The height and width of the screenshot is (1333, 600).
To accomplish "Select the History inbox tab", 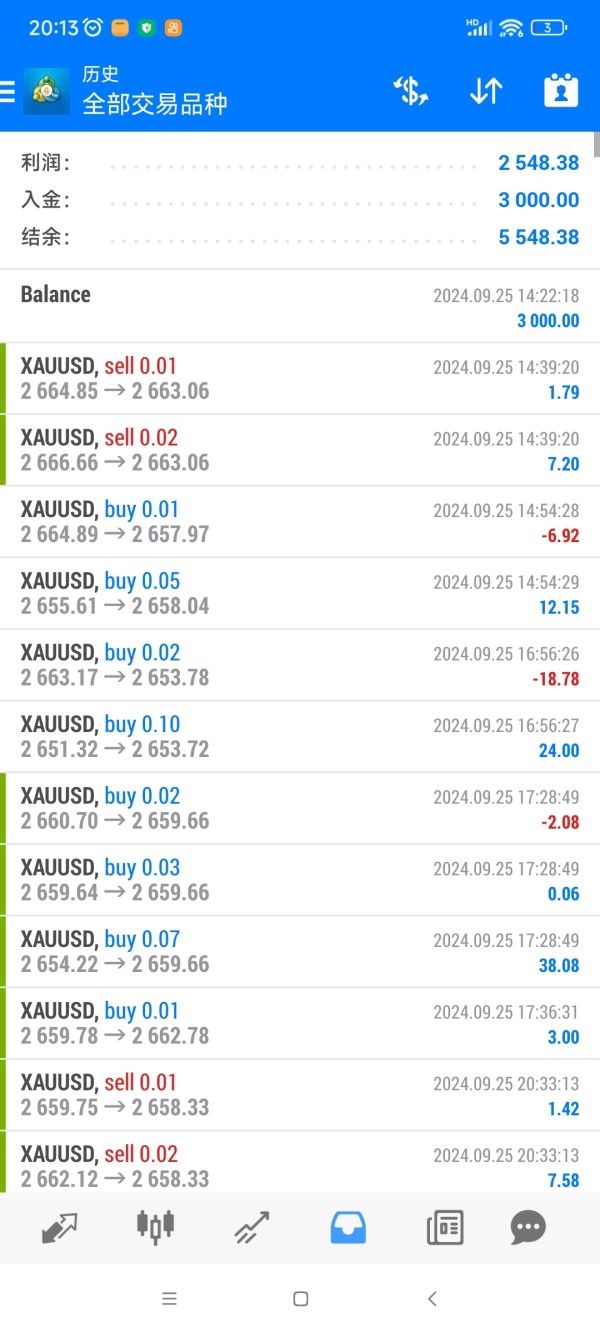I will pos(348,1227).
